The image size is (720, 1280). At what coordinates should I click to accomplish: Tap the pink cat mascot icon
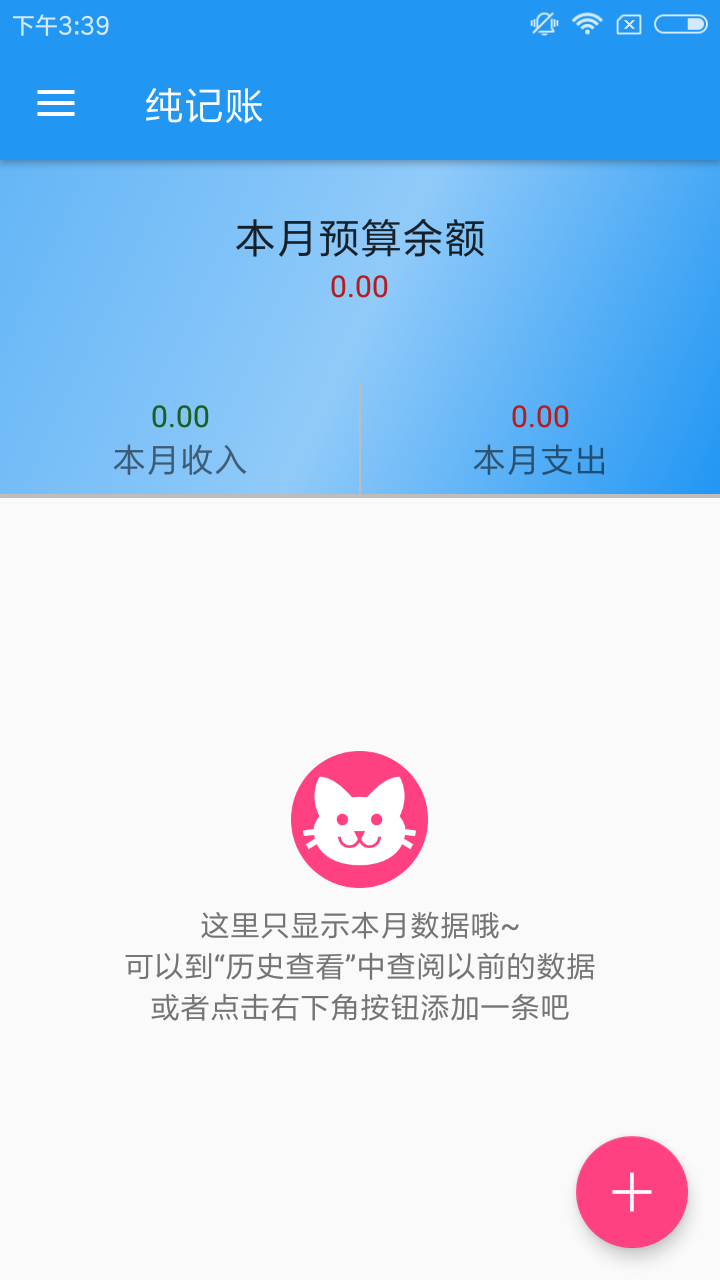[x=360, y=818]
